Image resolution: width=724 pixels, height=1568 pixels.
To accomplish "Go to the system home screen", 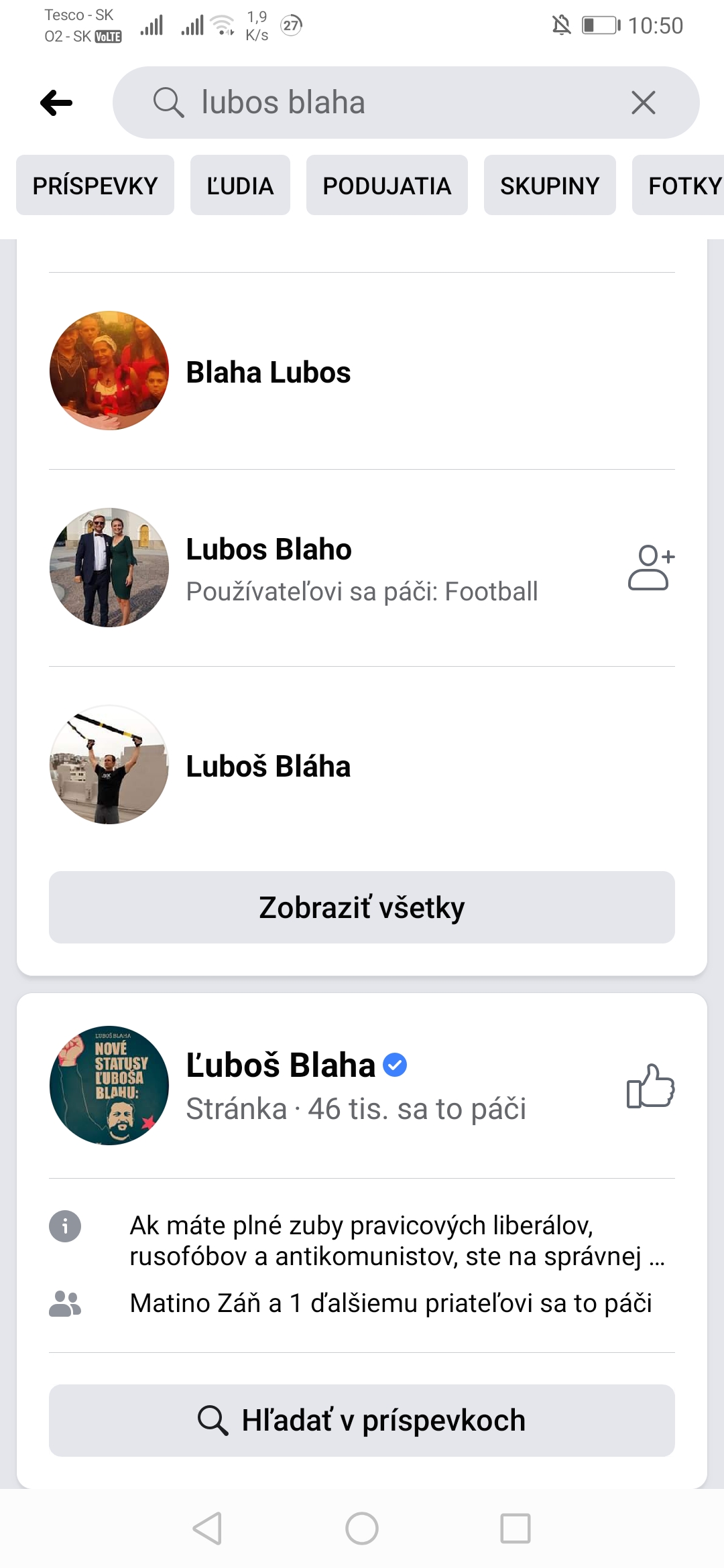I will coord(362,1528).
